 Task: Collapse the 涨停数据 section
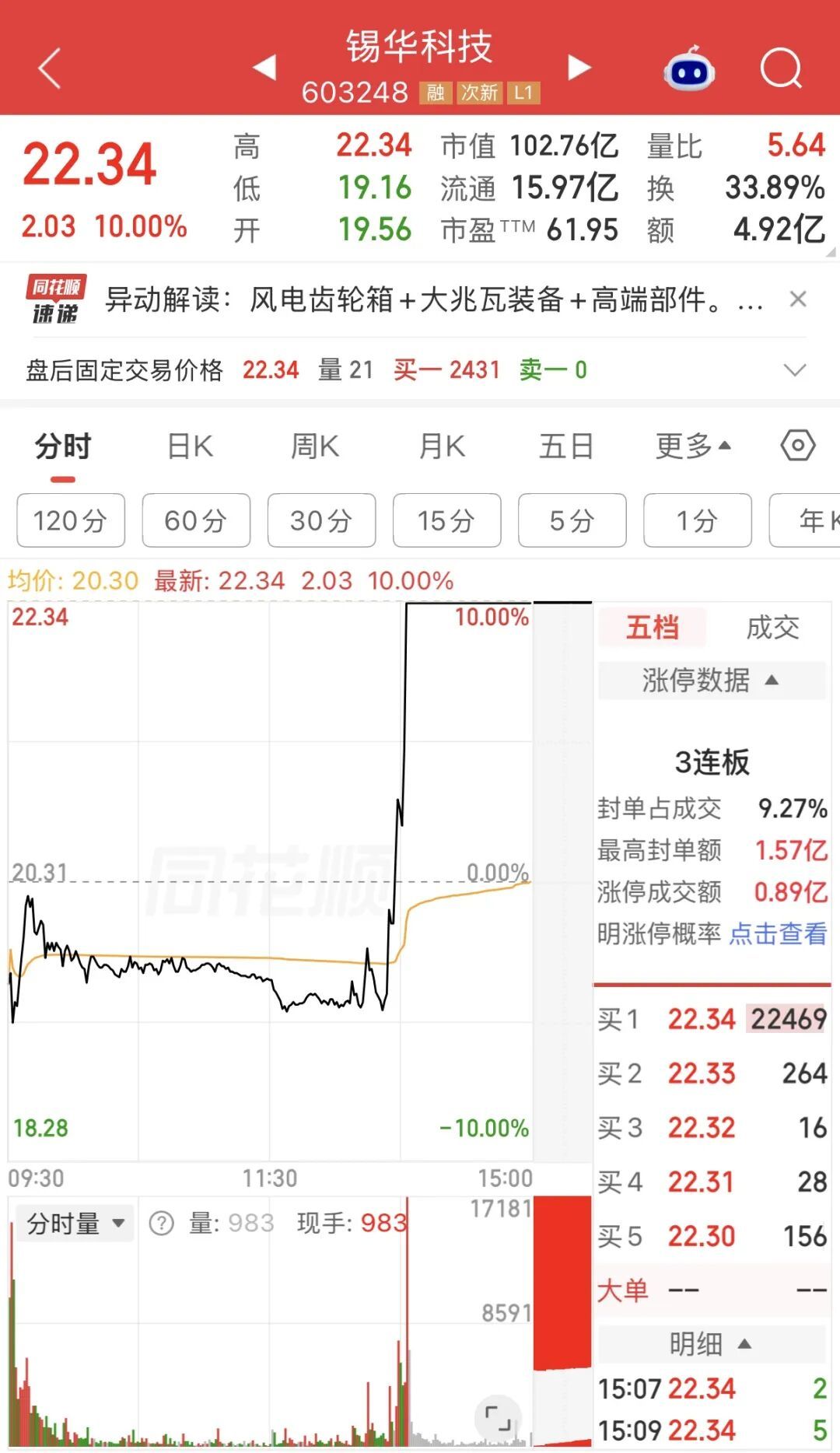point(711,680)
